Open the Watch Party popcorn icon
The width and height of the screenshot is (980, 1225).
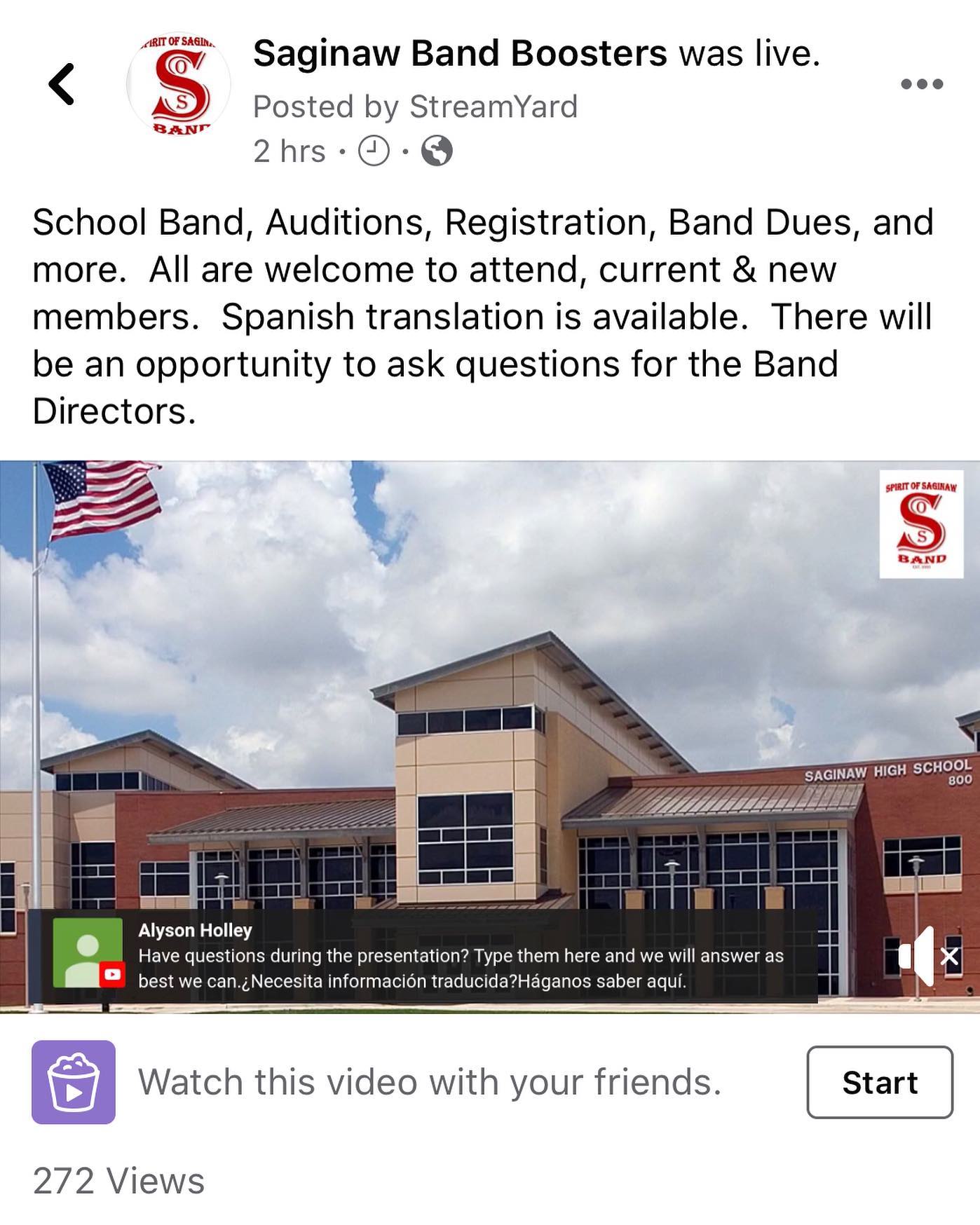(x=74, y=1082)
